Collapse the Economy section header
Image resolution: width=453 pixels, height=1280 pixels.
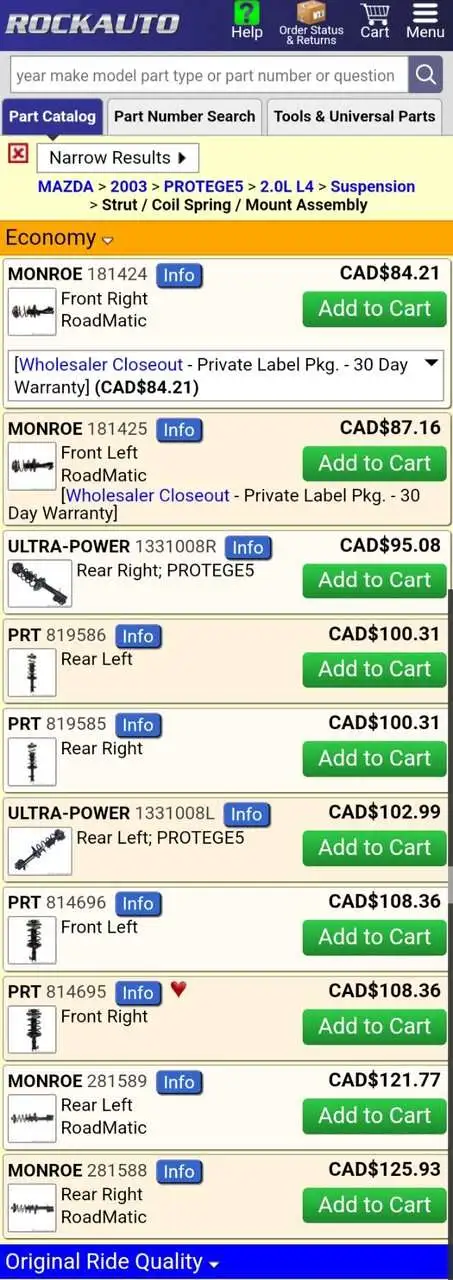[x=60, y=238]
